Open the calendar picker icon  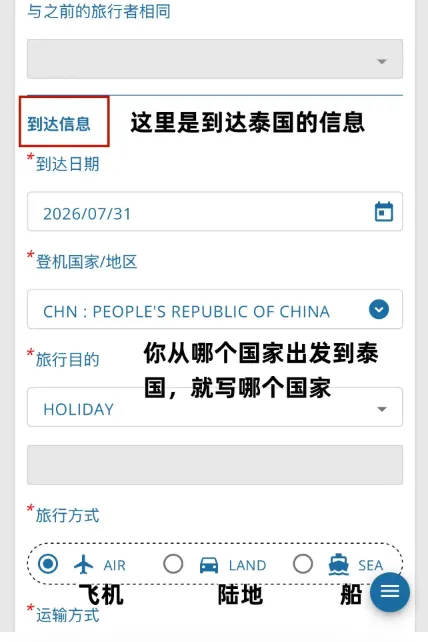click(x=384, y=212)
